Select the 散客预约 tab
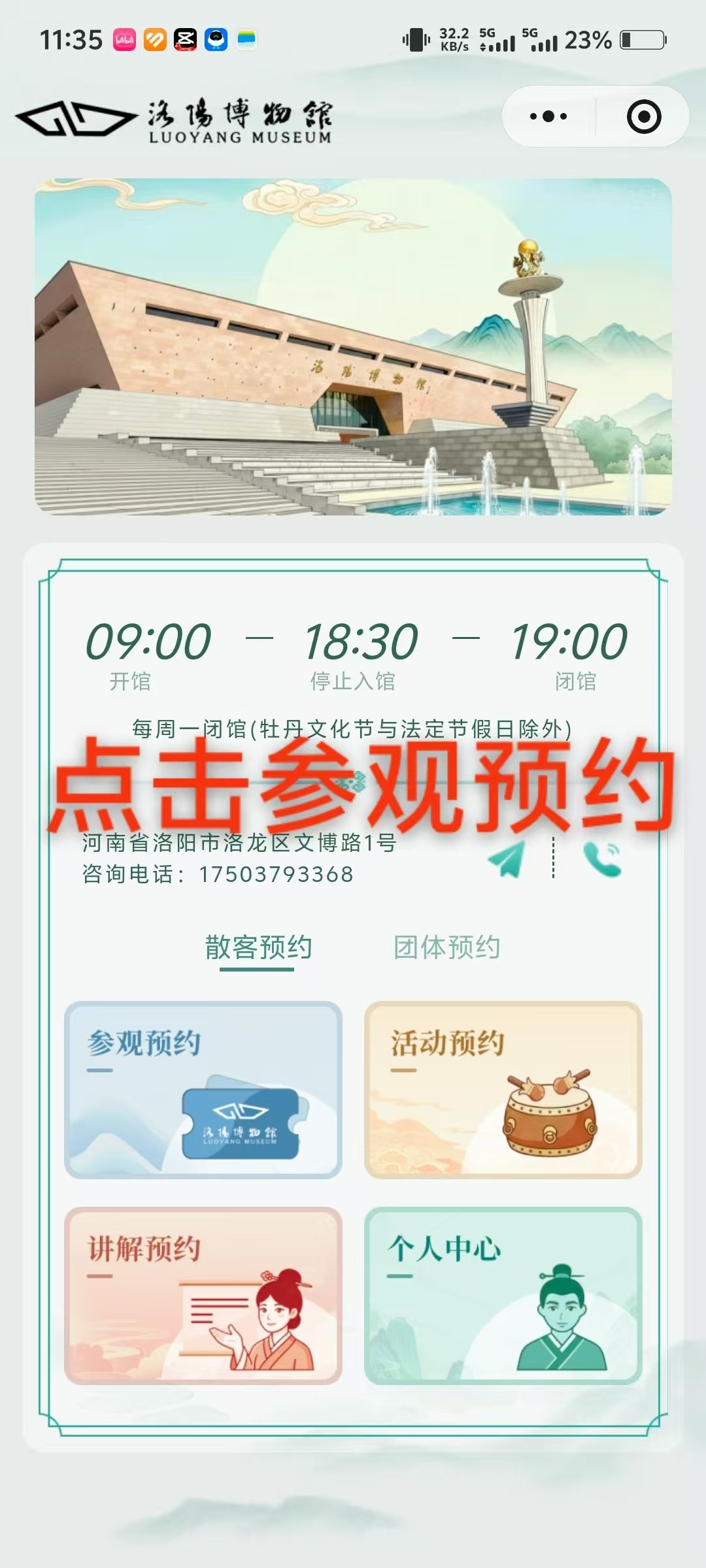The height and width of the screenshot is (1568, 706). pyautogui.click(x=258, y=948)
